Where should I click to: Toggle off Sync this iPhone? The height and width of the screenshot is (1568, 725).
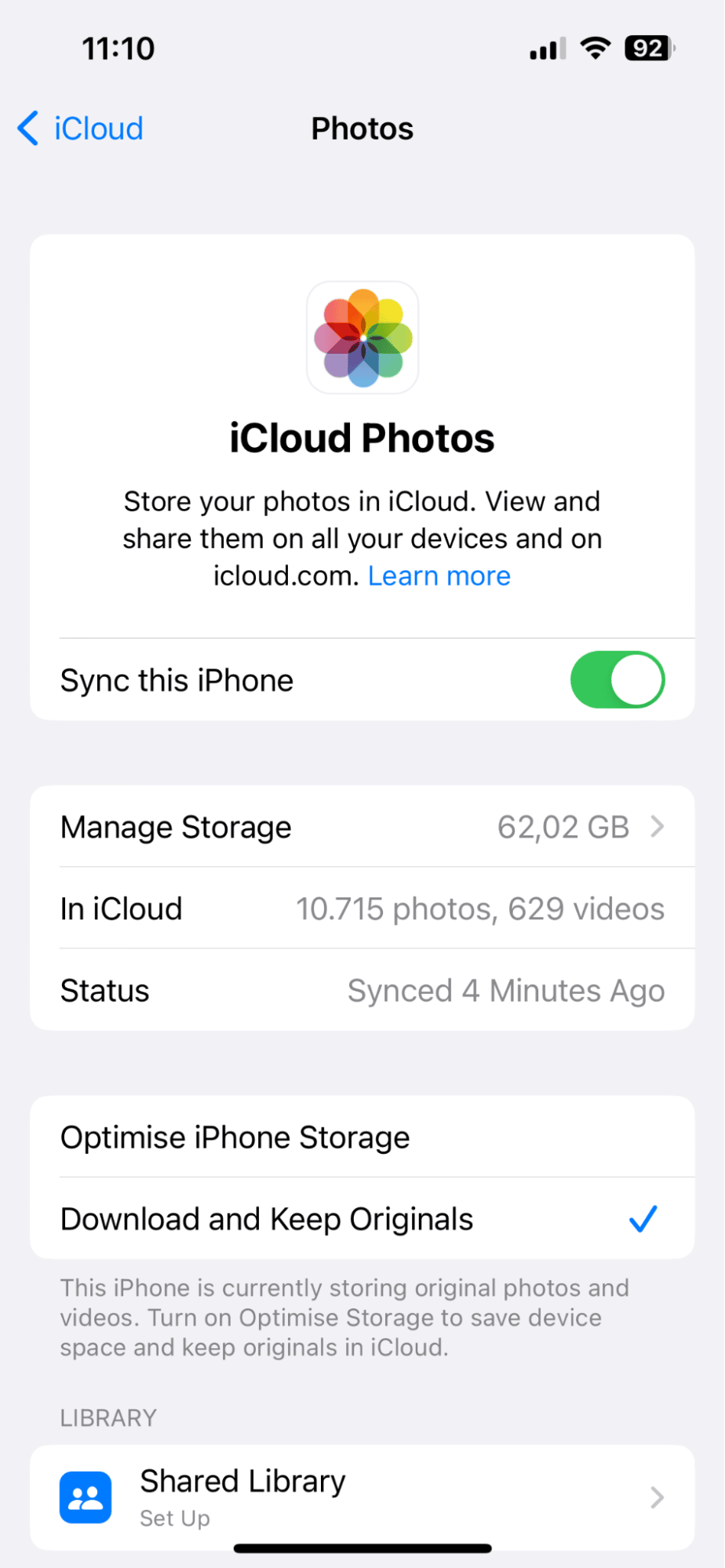(617, 679)
